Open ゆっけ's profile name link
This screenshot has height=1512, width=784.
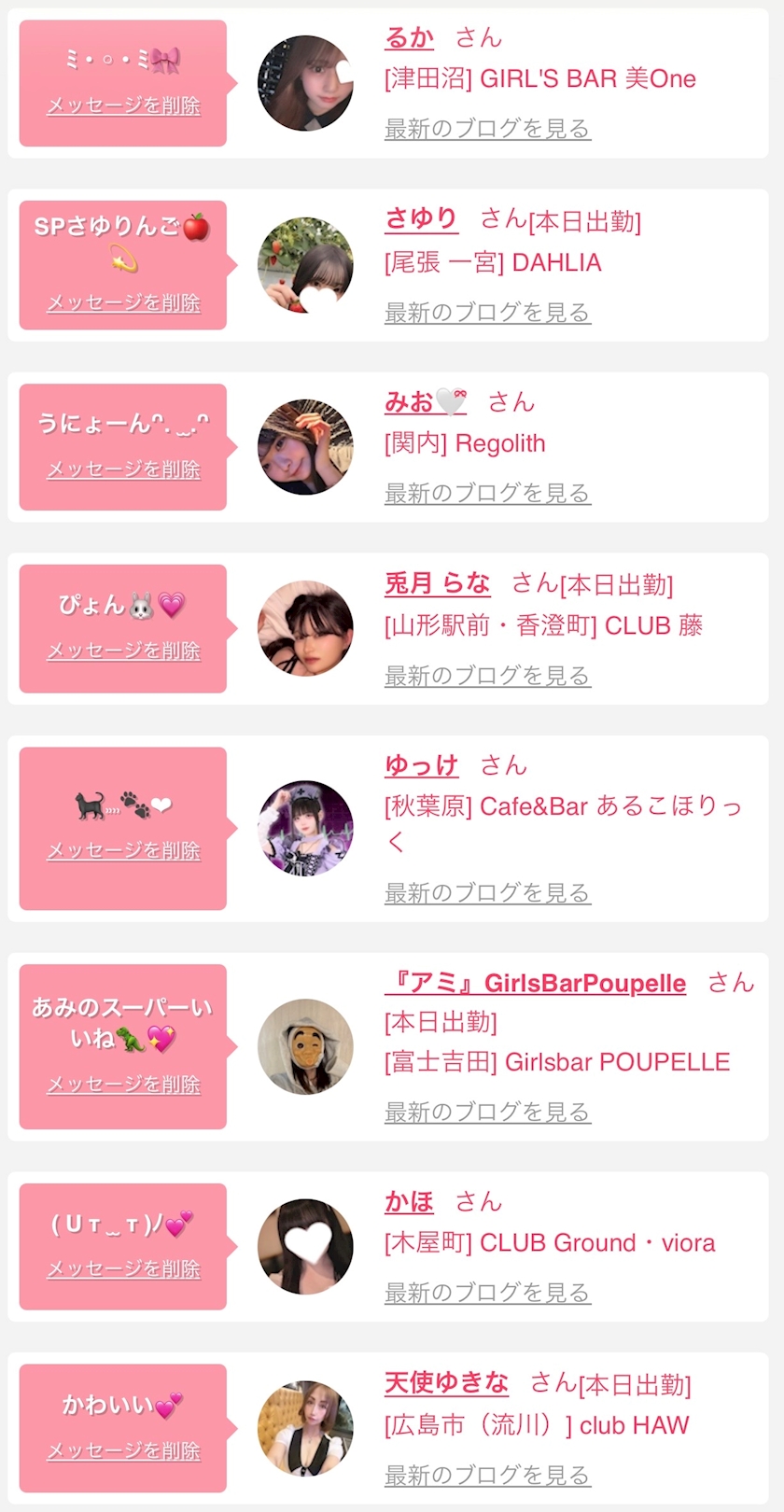(x=421, y=766)
